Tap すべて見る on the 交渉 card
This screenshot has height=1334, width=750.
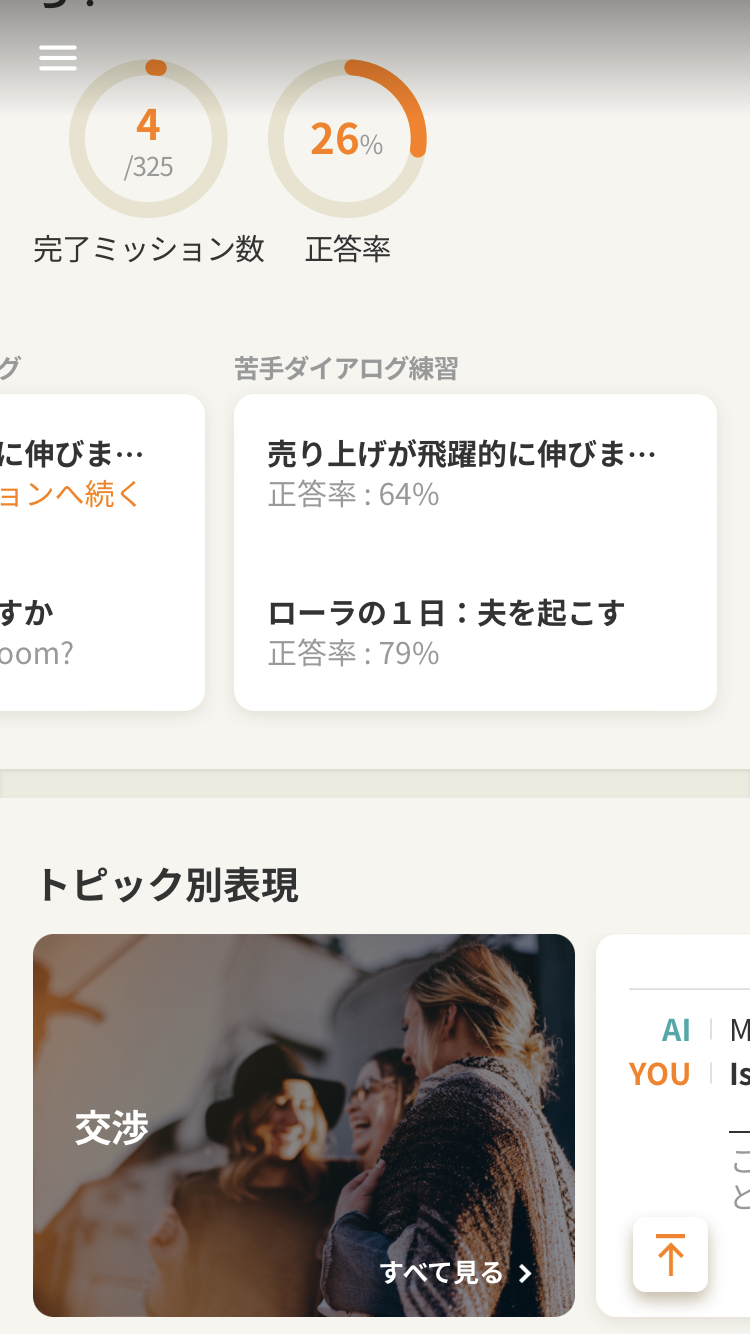pyautogui.click(x=456, y=1272)
